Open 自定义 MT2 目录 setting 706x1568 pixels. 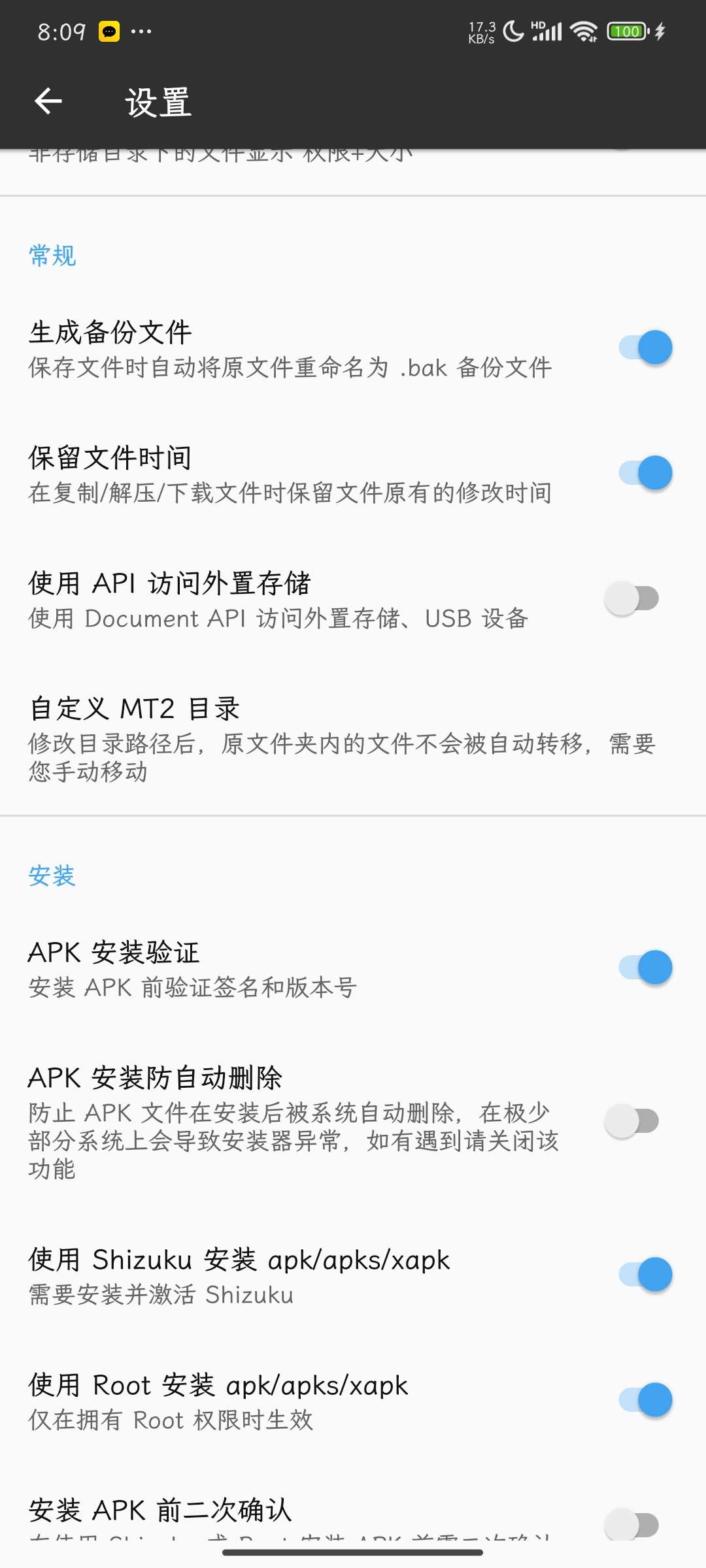pyautogui.click(x=342, y=738)
